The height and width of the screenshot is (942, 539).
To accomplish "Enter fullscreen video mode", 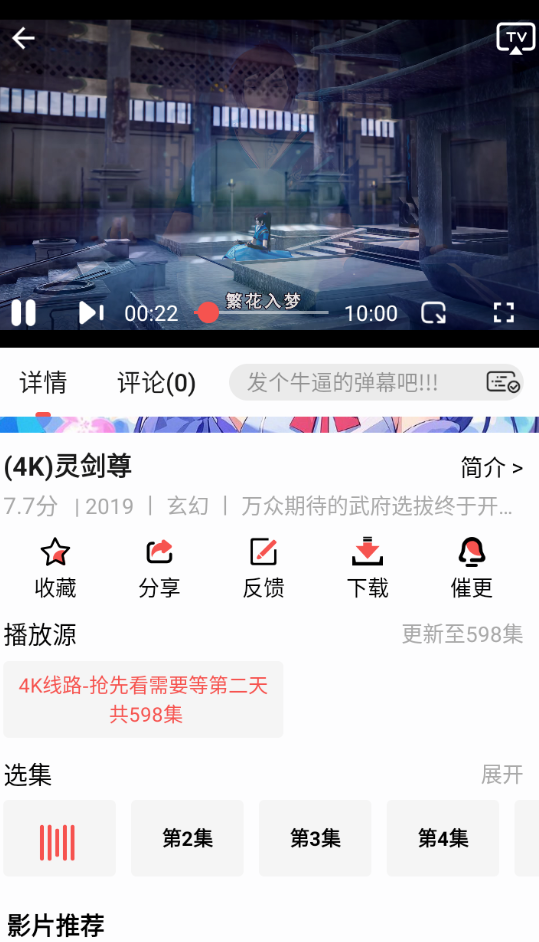I will [x=504, y=313].
